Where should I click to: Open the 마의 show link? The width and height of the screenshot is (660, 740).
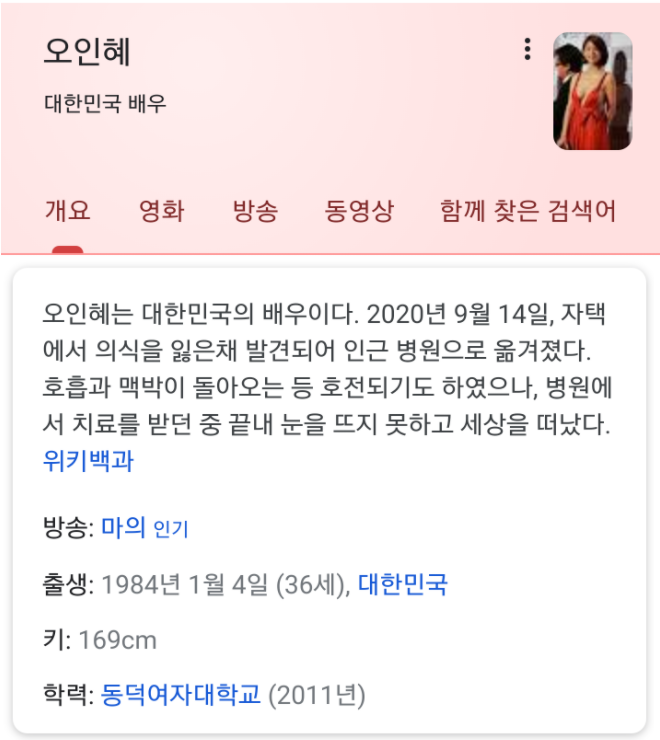pyautogui.click(x=123, y=527)
